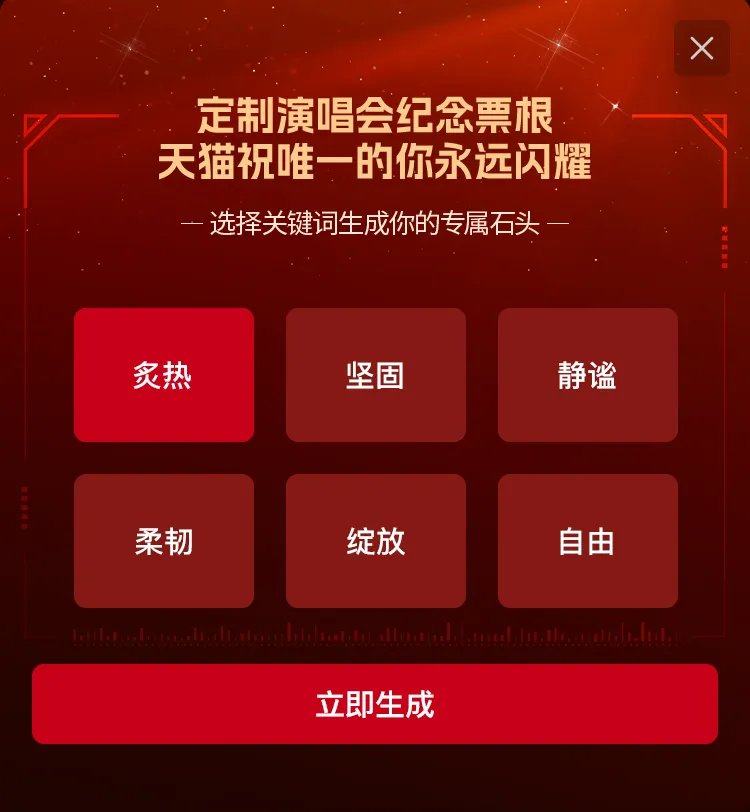Choose the 绽放 keyword option
750x812 pixels.
(x=376, y=541)
